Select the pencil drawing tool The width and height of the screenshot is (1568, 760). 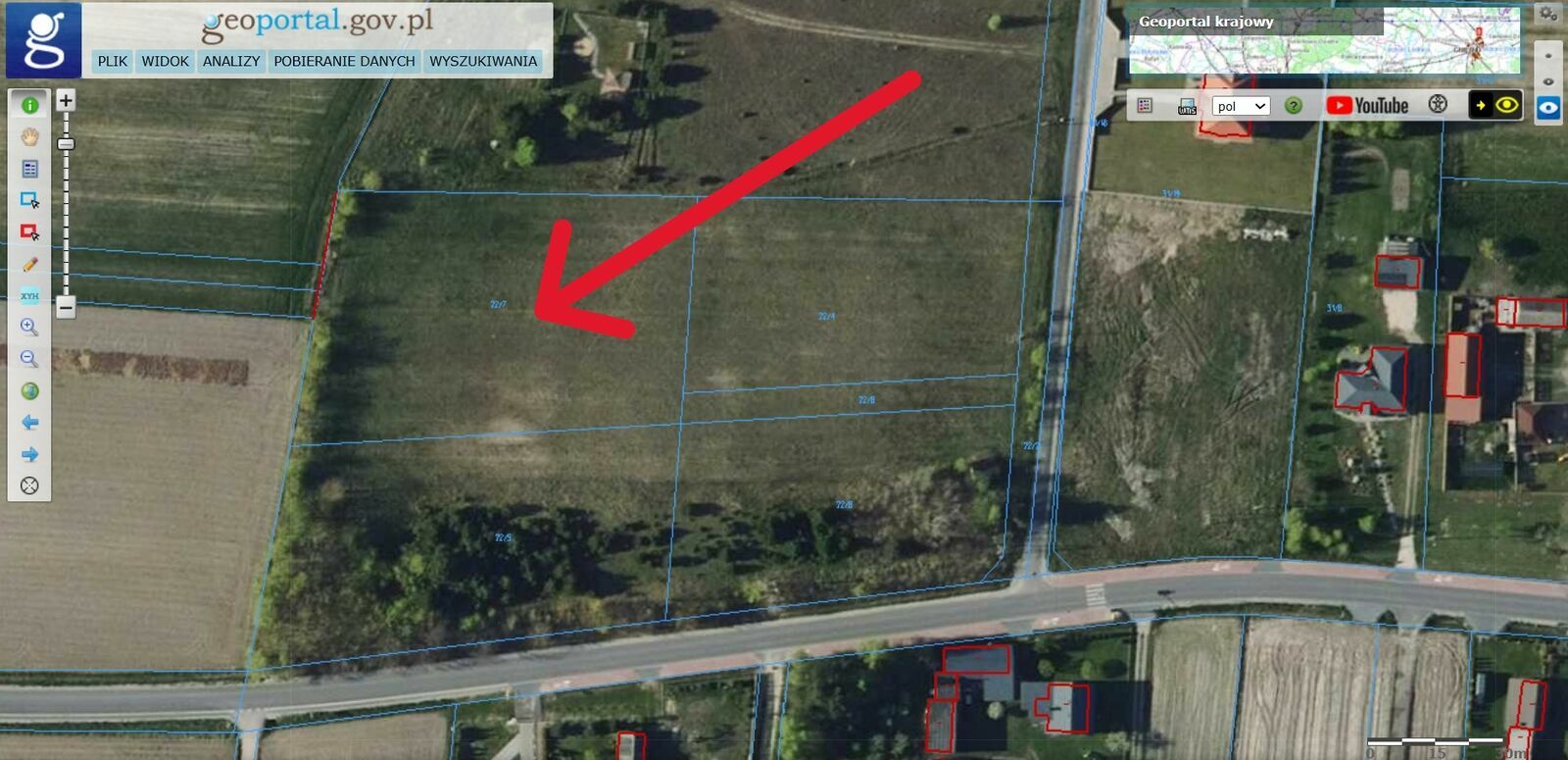coord(29,265)
